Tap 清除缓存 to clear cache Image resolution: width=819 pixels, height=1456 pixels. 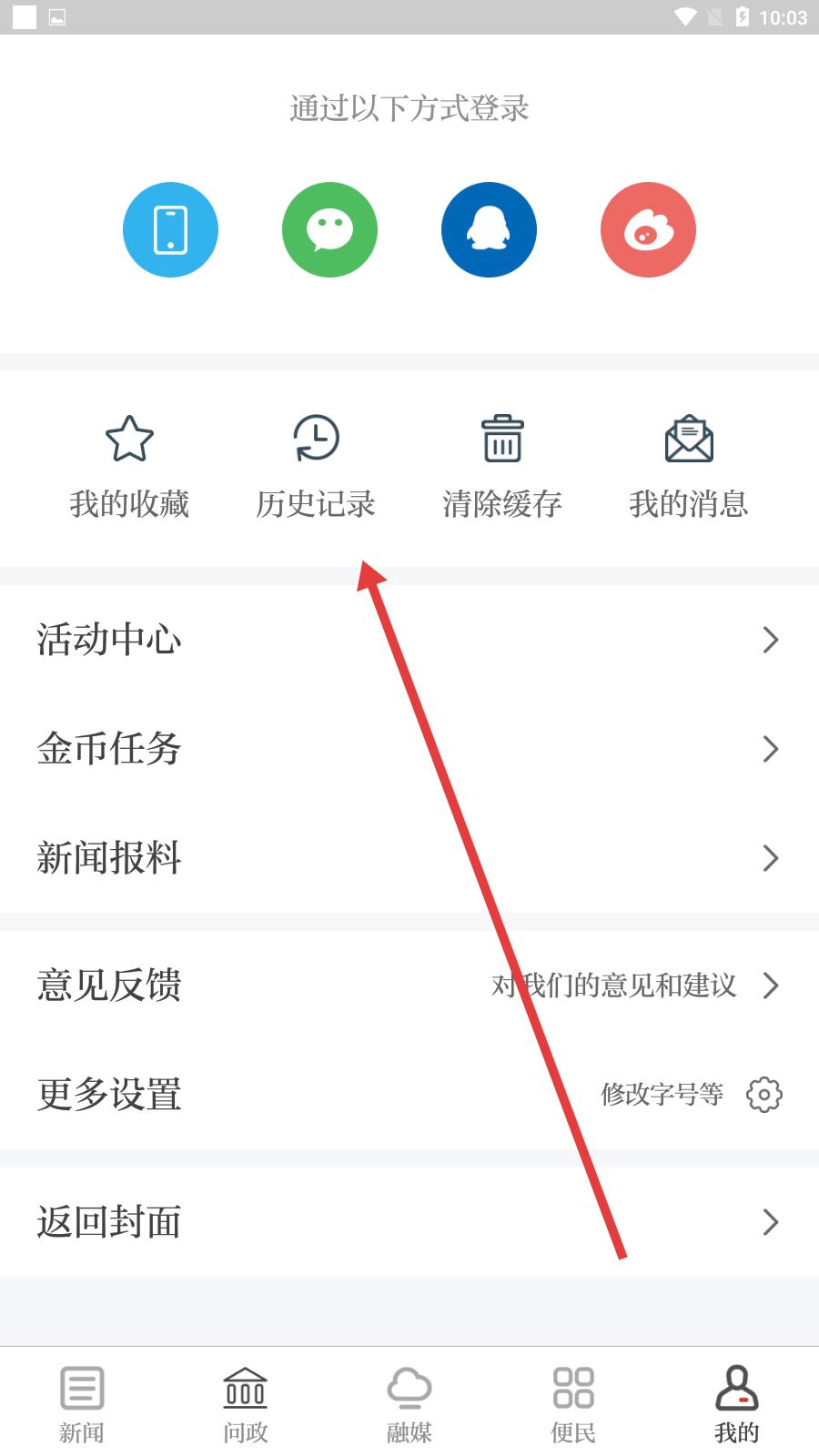coord(502,468)
